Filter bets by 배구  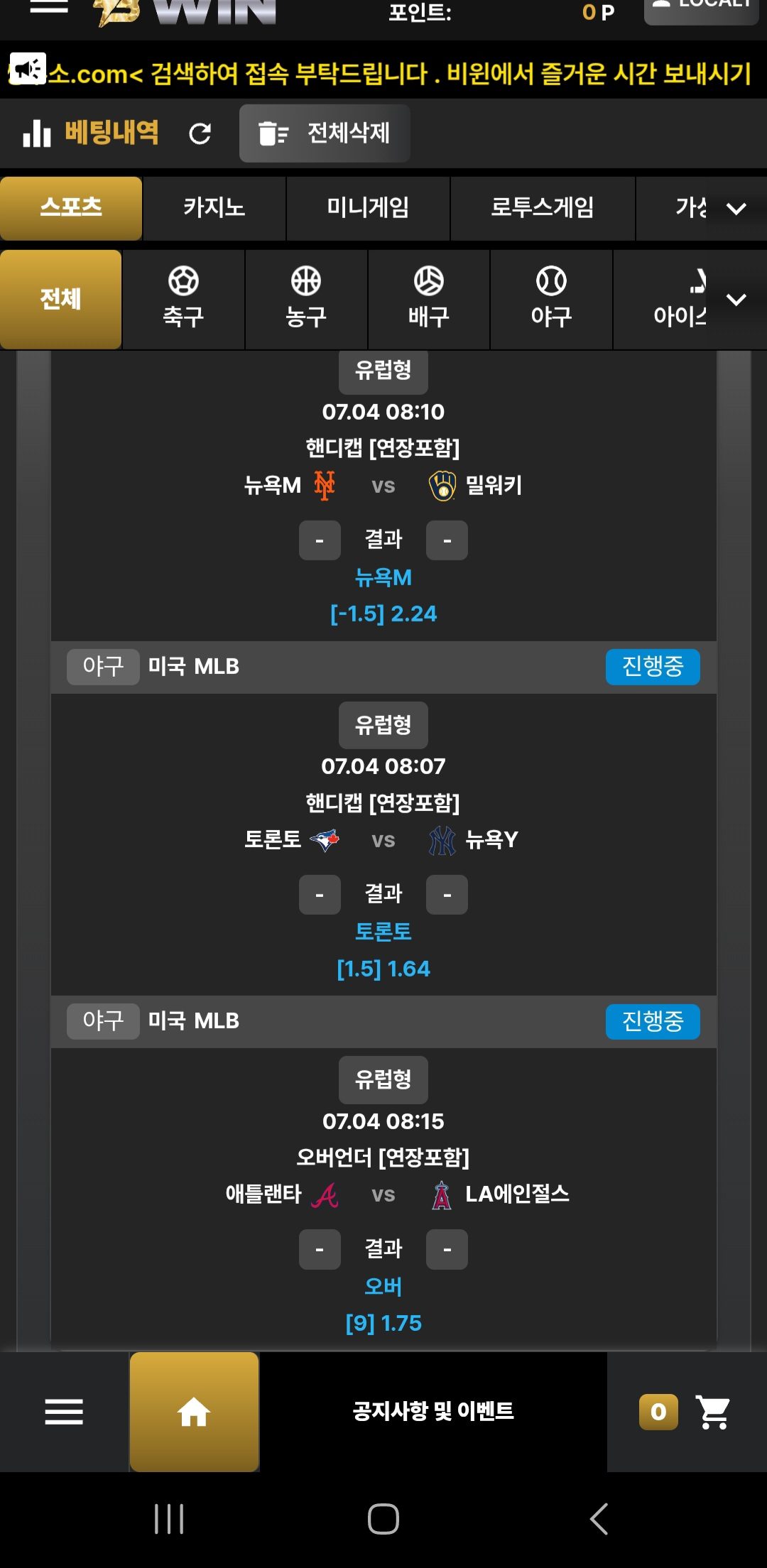click(429, 299)
